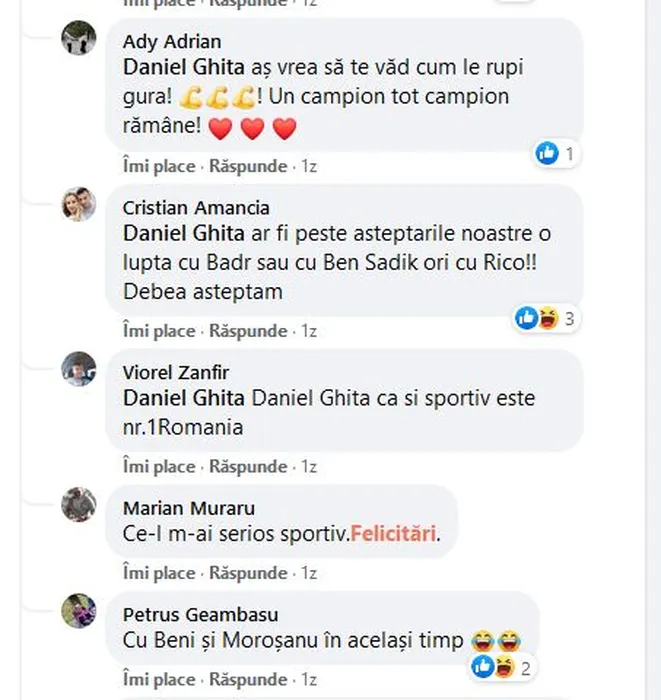
Task: Open Marian Muraru's profile picture
Action: coord(79,504)
